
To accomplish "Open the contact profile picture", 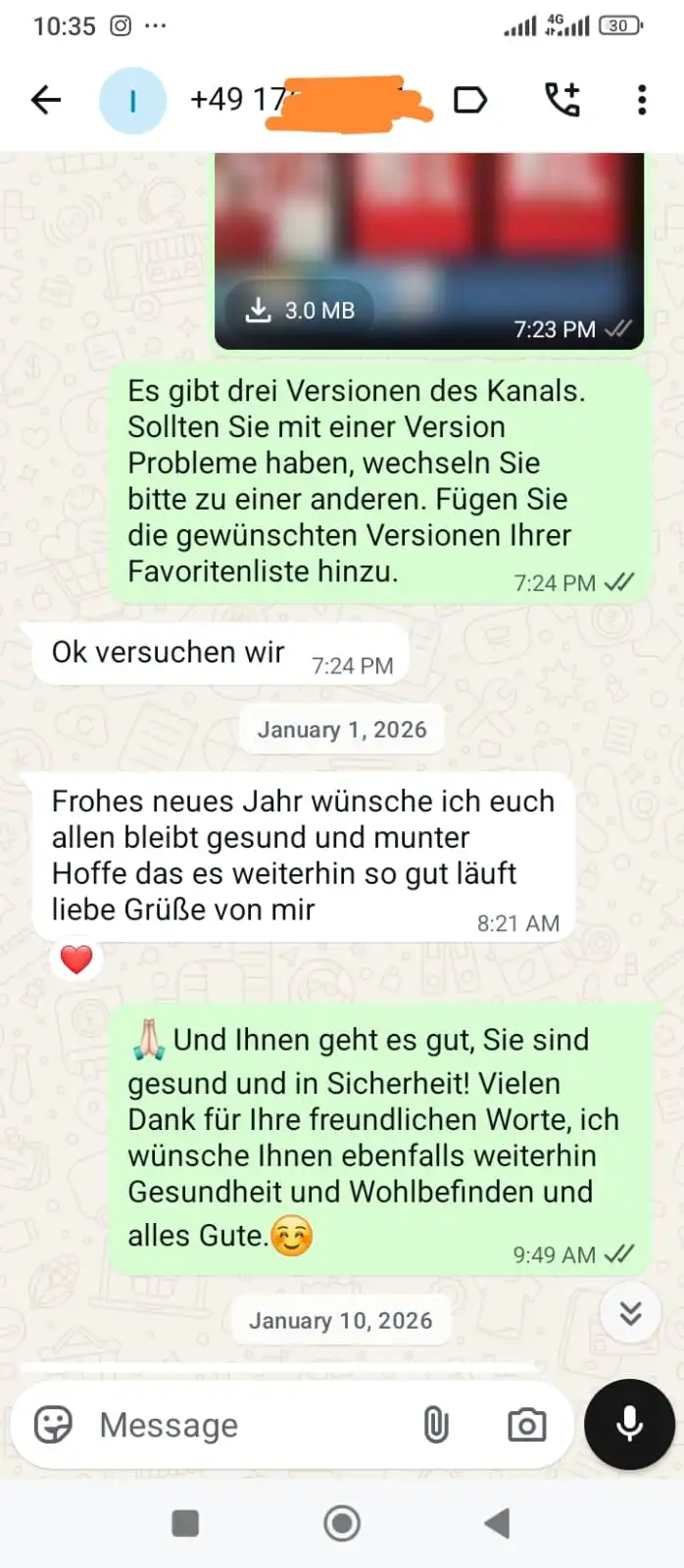I will point(133,100).
